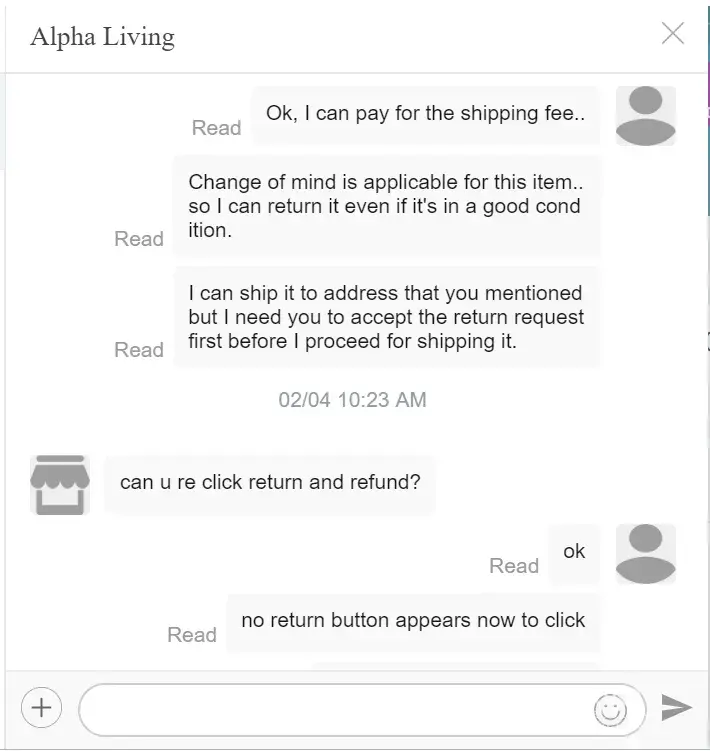This screenshot has height=751, width=710.
Task: Close the Alpha Living chat window
Action: coord(673,34)
